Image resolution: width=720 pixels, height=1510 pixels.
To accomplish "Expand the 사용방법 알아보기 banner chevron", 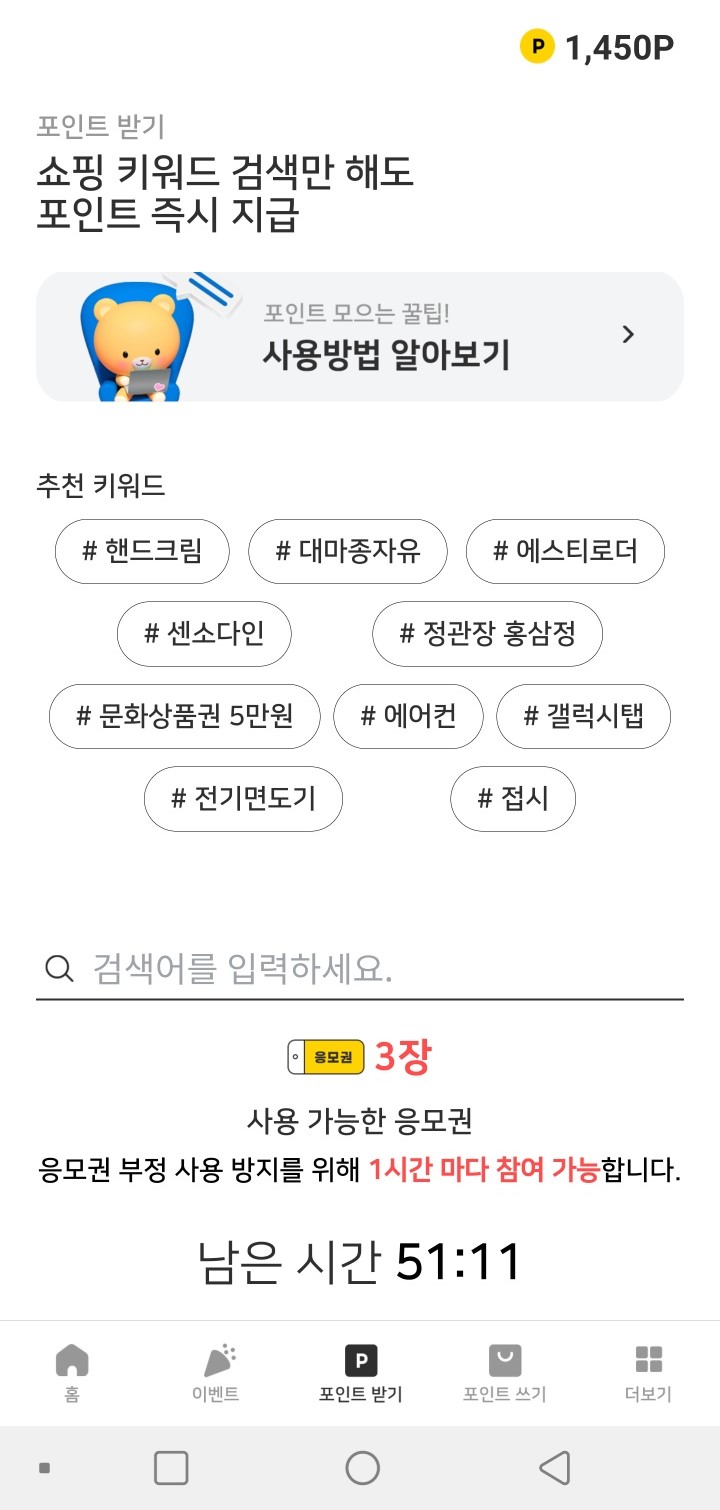I will pyautogui.click(x=629, y=335).
